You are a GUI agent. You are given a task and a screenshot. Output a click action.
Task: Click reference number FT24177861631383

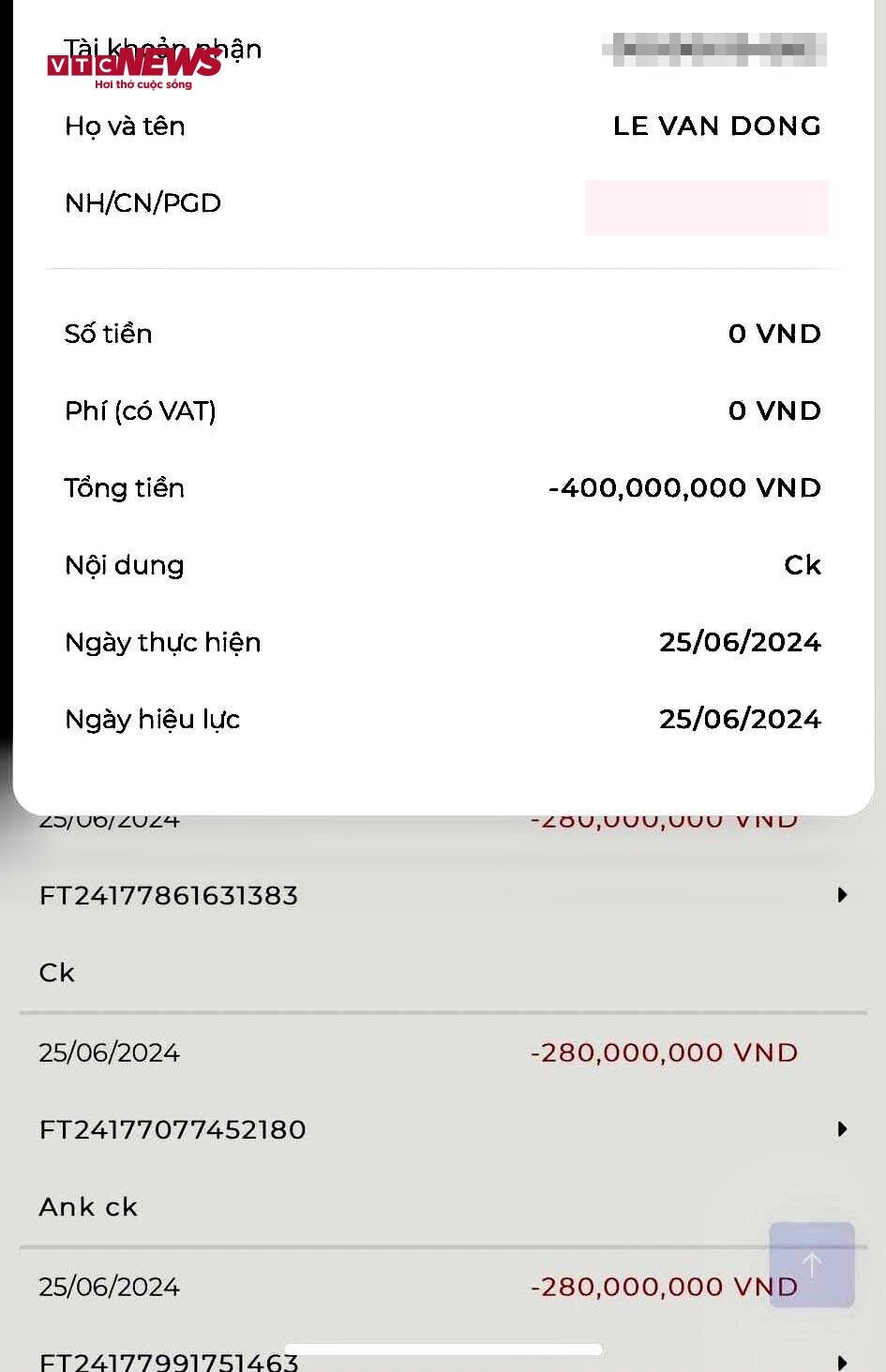(168, 895)
